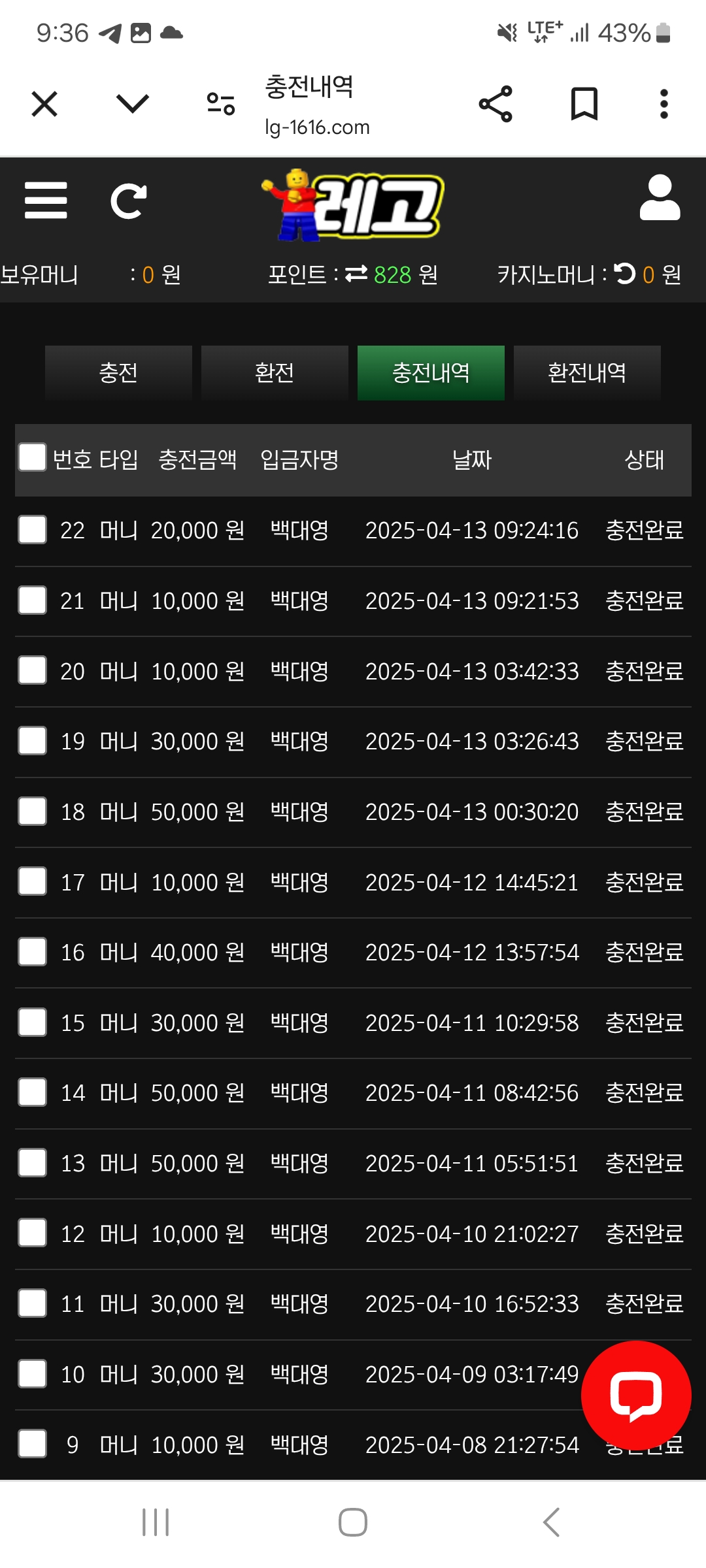Convert points with the swap icon

pyautogui.click(x=356, y=274)
